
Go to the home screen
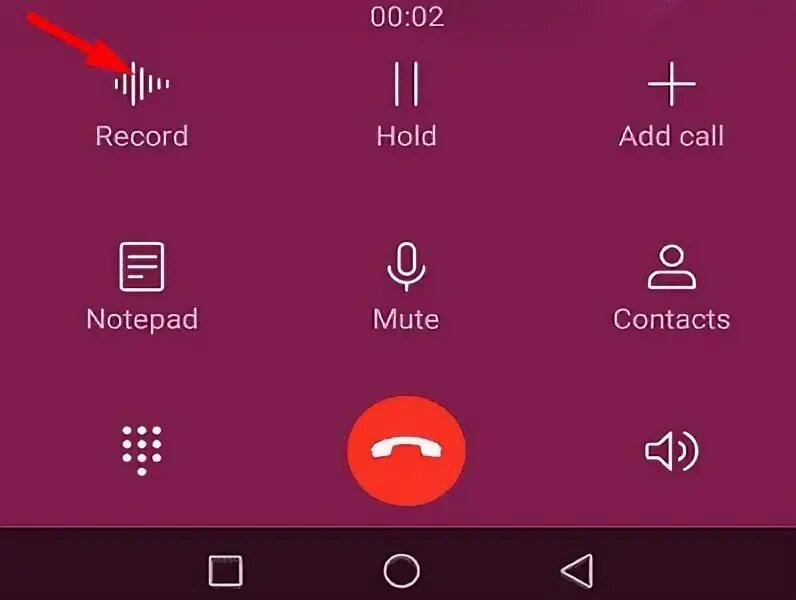(x=402, y=571)
